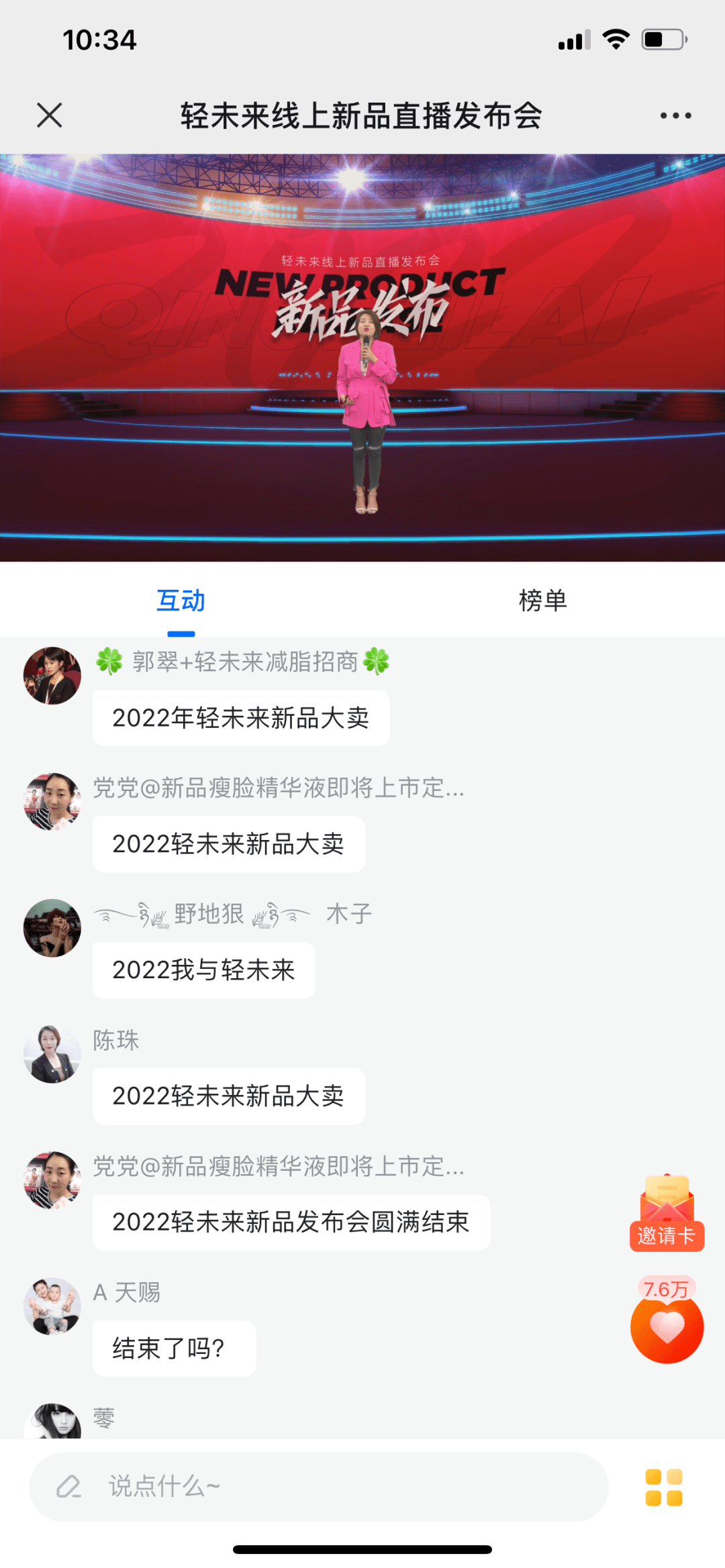Send a like with the heart button
Image resolution: width=725 pixels, height=1568 pixels.
667,1326
